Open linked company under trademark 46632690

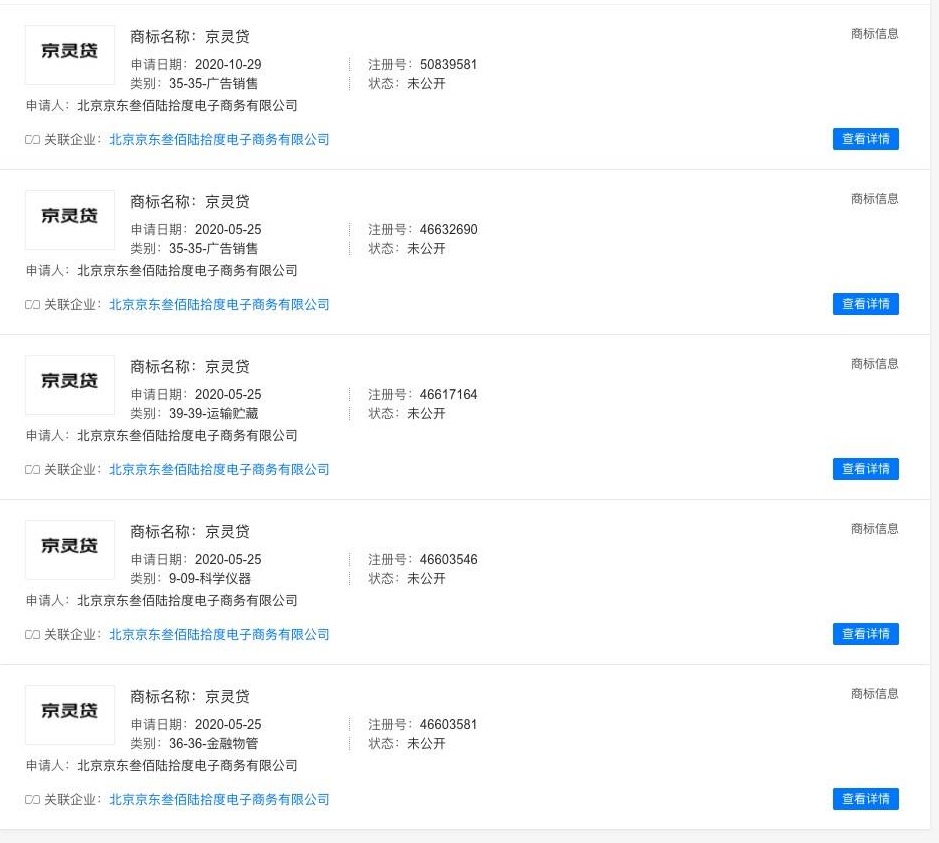[219, 305]
